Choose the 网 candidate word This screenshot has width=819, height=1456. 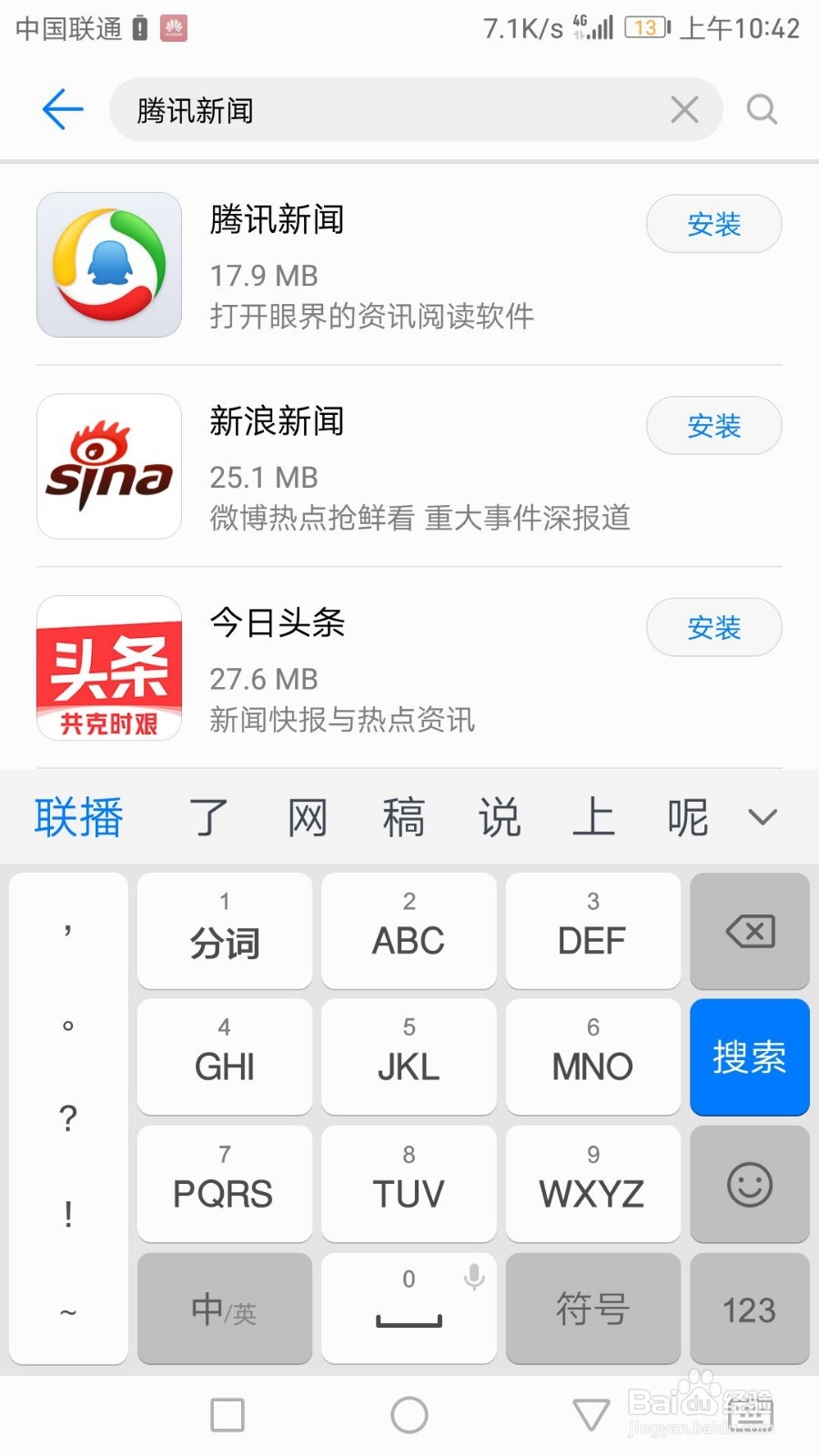point(308,817)
